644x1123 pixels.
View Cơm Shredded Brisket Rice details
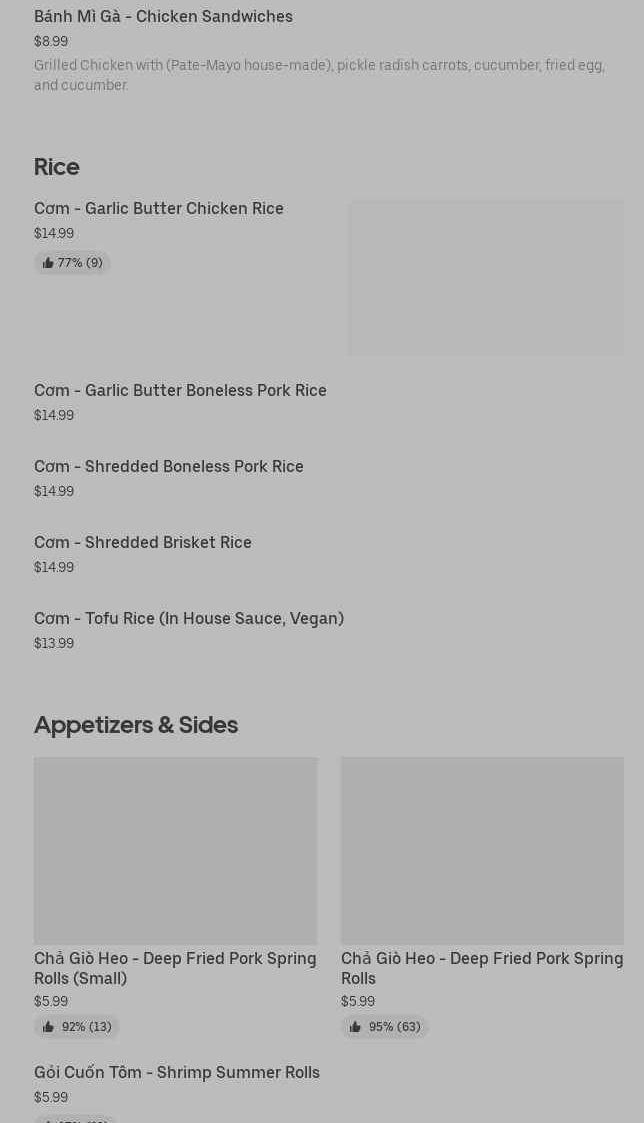142,543
